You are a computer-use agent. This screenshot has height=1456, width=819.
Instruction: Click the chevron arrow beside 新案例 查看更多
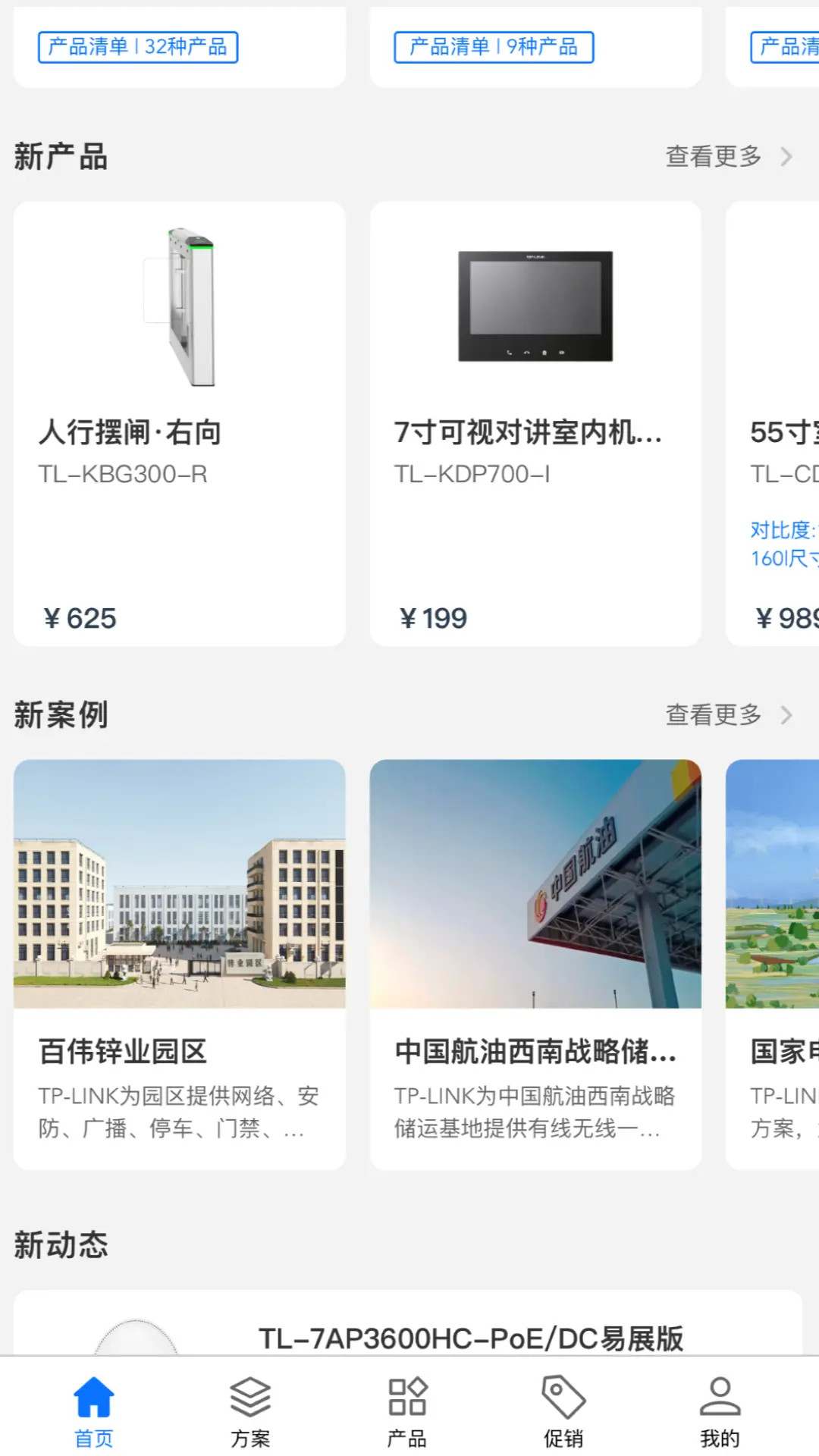coord(785,714)
